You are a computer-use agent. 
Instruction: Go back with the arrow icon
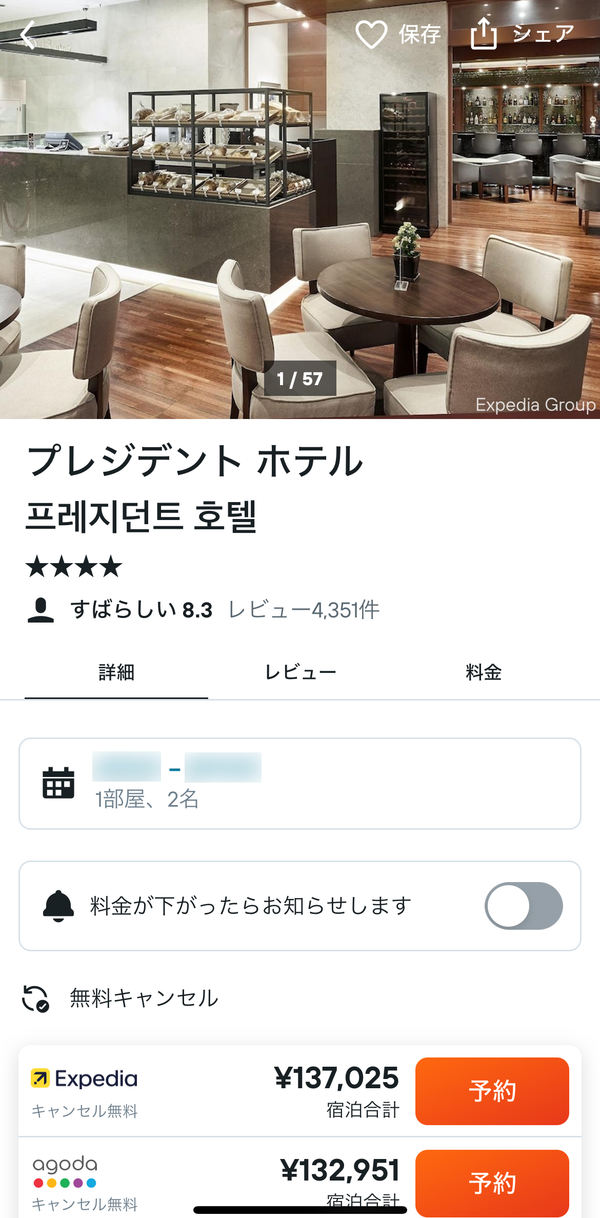(27, 35)
